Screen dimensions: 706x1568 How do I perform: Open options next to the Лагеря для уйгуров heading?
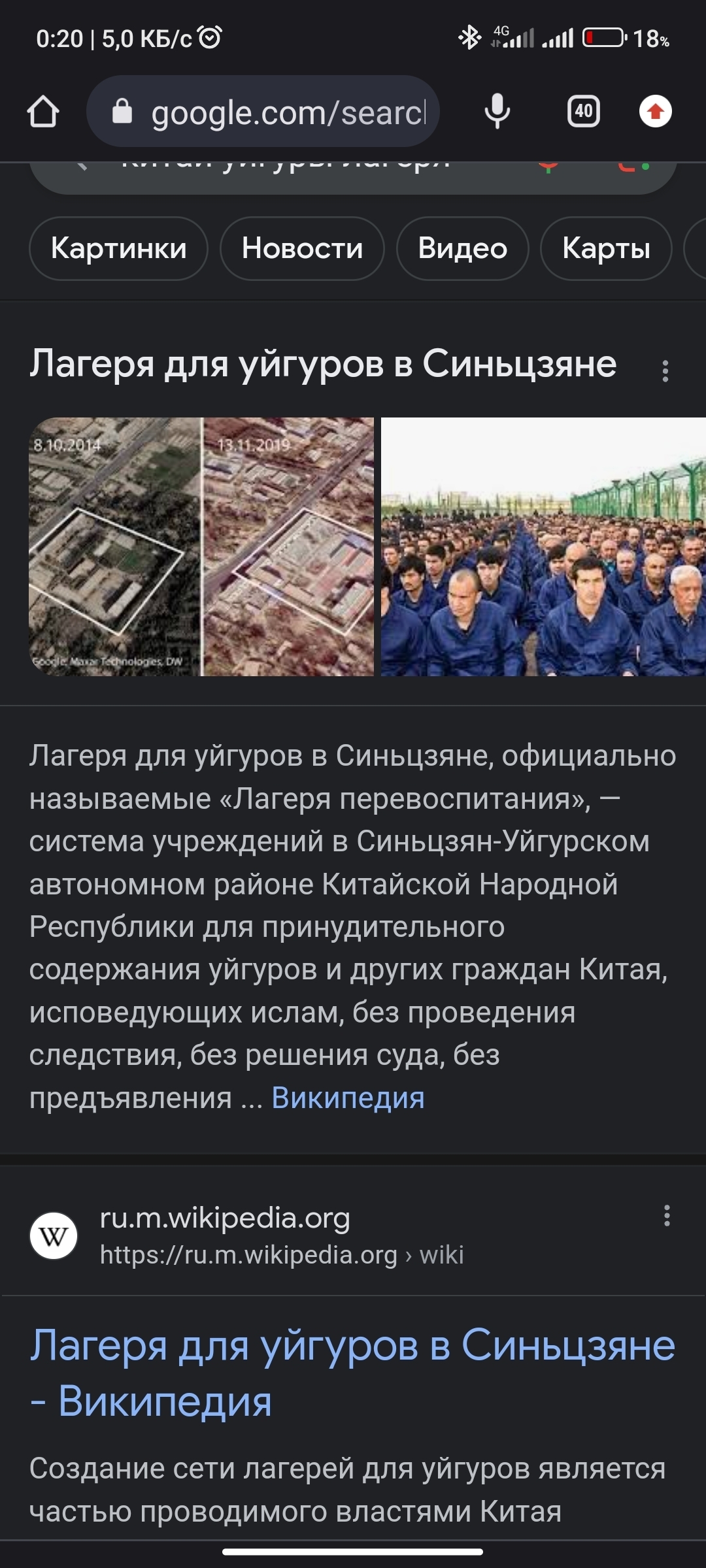pos(665,371)
